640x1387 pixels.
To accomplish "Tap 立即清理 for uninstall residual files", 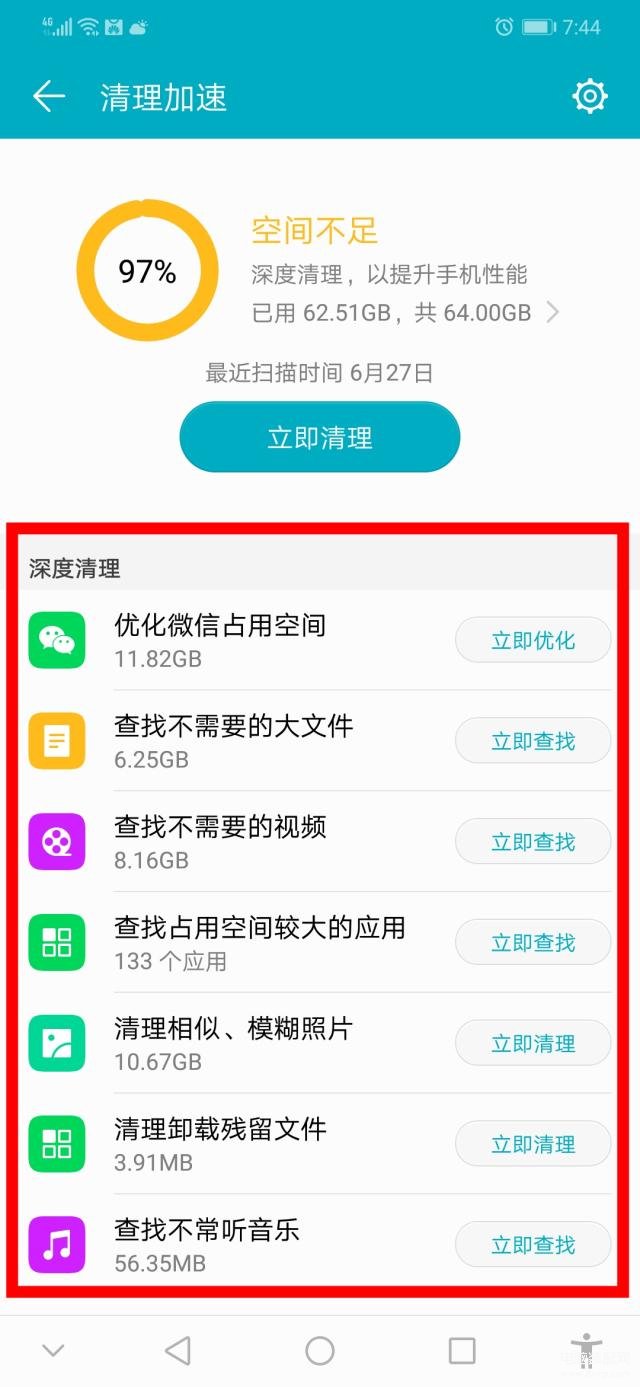I will coord(532,1144).
